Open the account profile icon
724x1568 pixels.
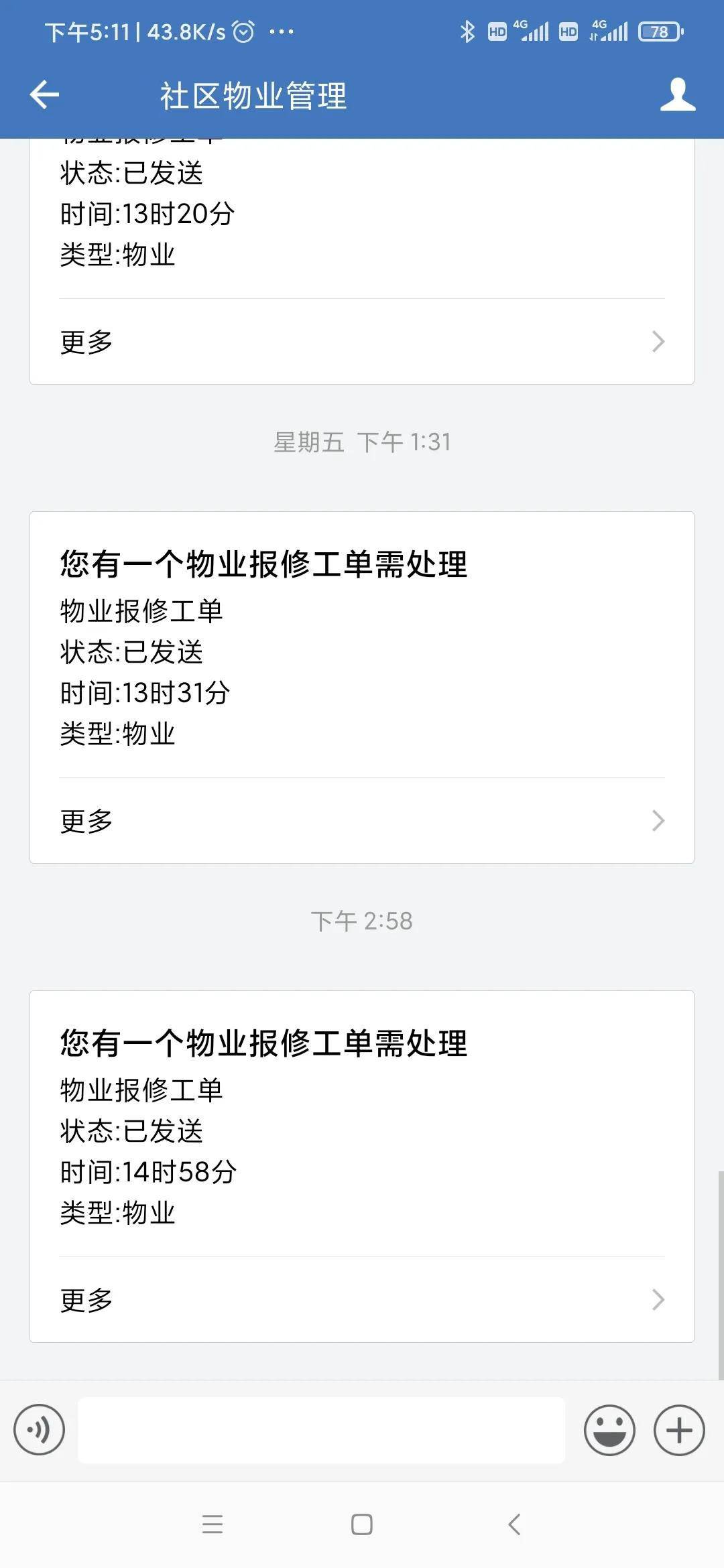678,94
